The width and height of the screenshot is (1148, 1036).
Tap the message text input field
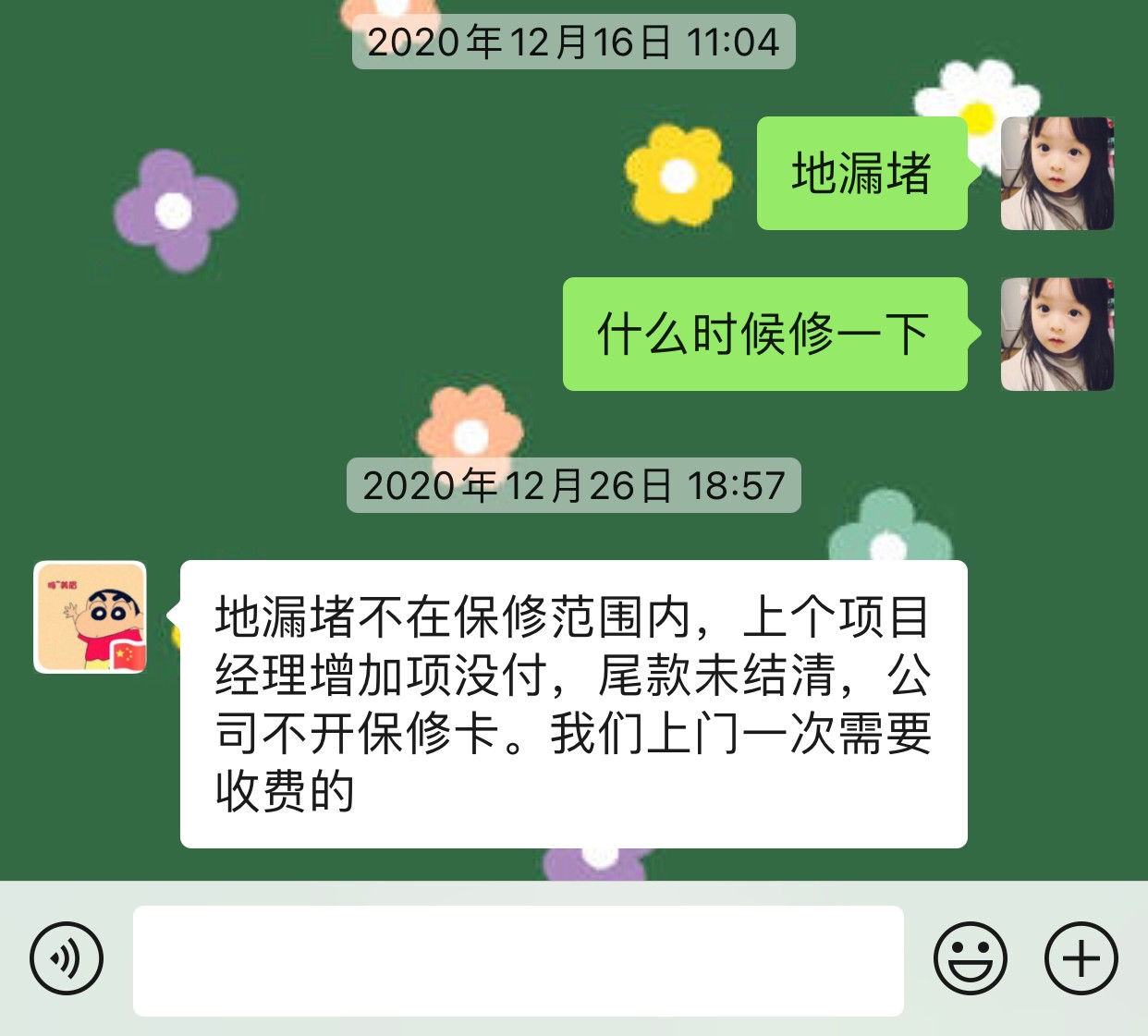coord(518,960)
